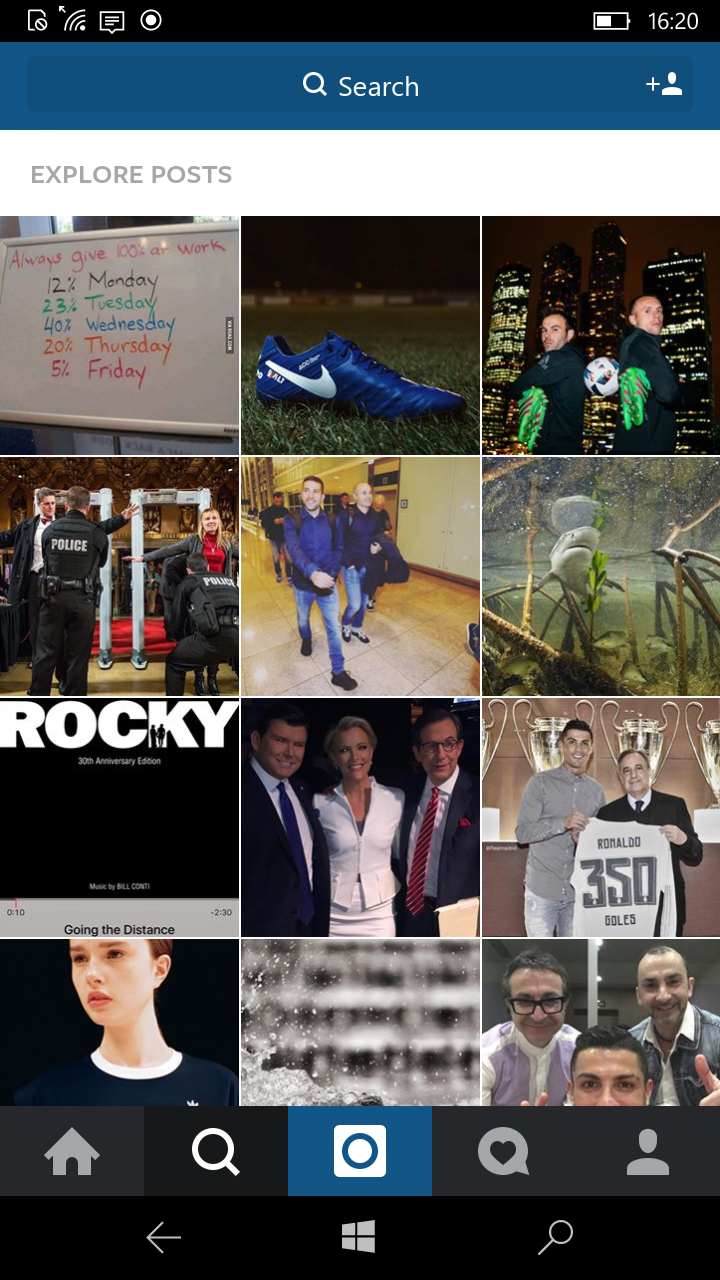Open the blue football boot post
The width and height of the screenshot is (720, 1280).
point(360,335)
